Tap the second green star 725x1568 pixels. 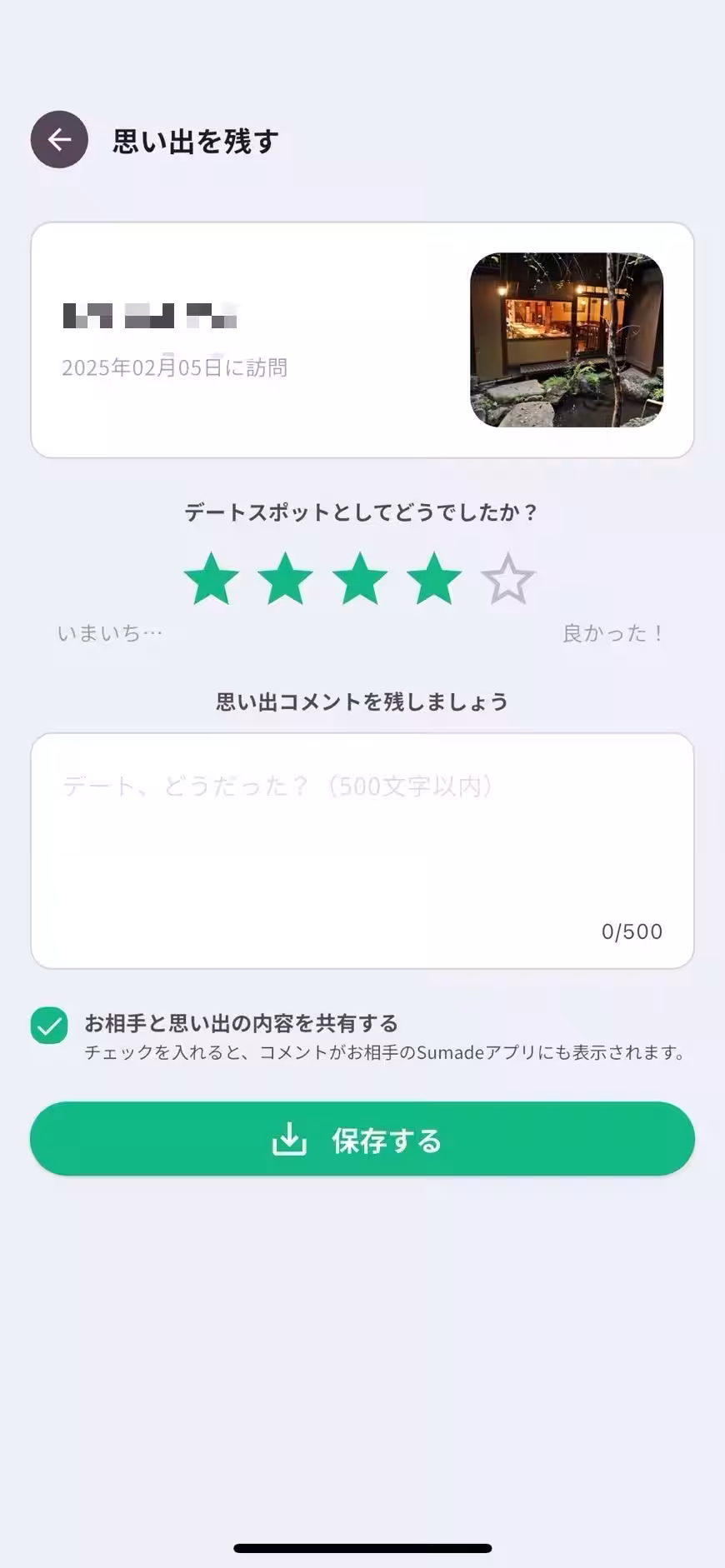[285, 577]
